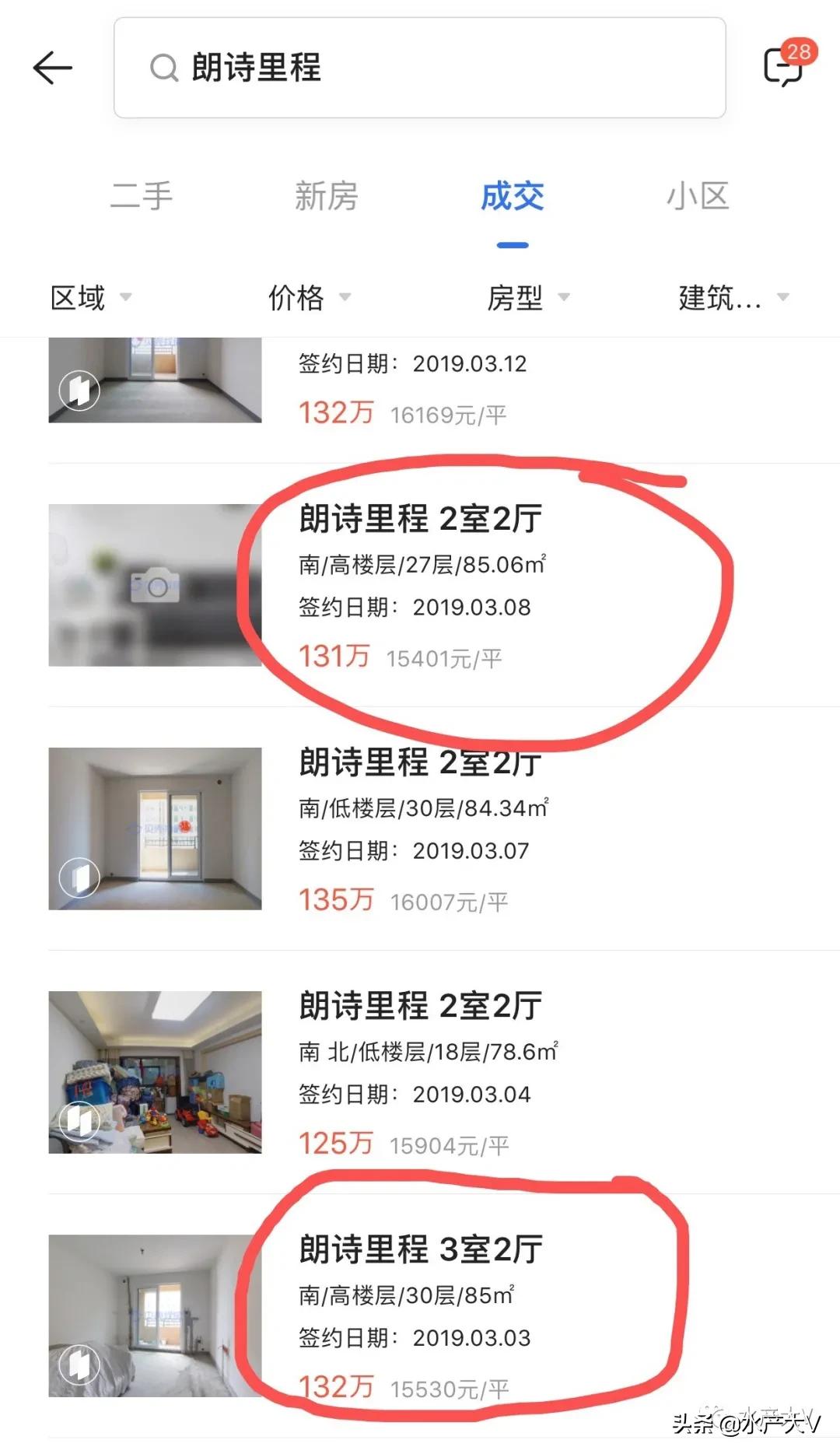Switch to the 新房 tab
The width and height of the screenshot is (840, 1454).
point(327,197)
